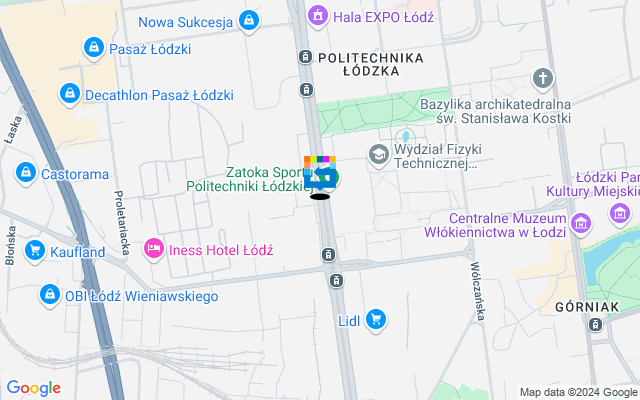
Task: Tap the Górniak transit stop marker
Action: tap(597, 325)
